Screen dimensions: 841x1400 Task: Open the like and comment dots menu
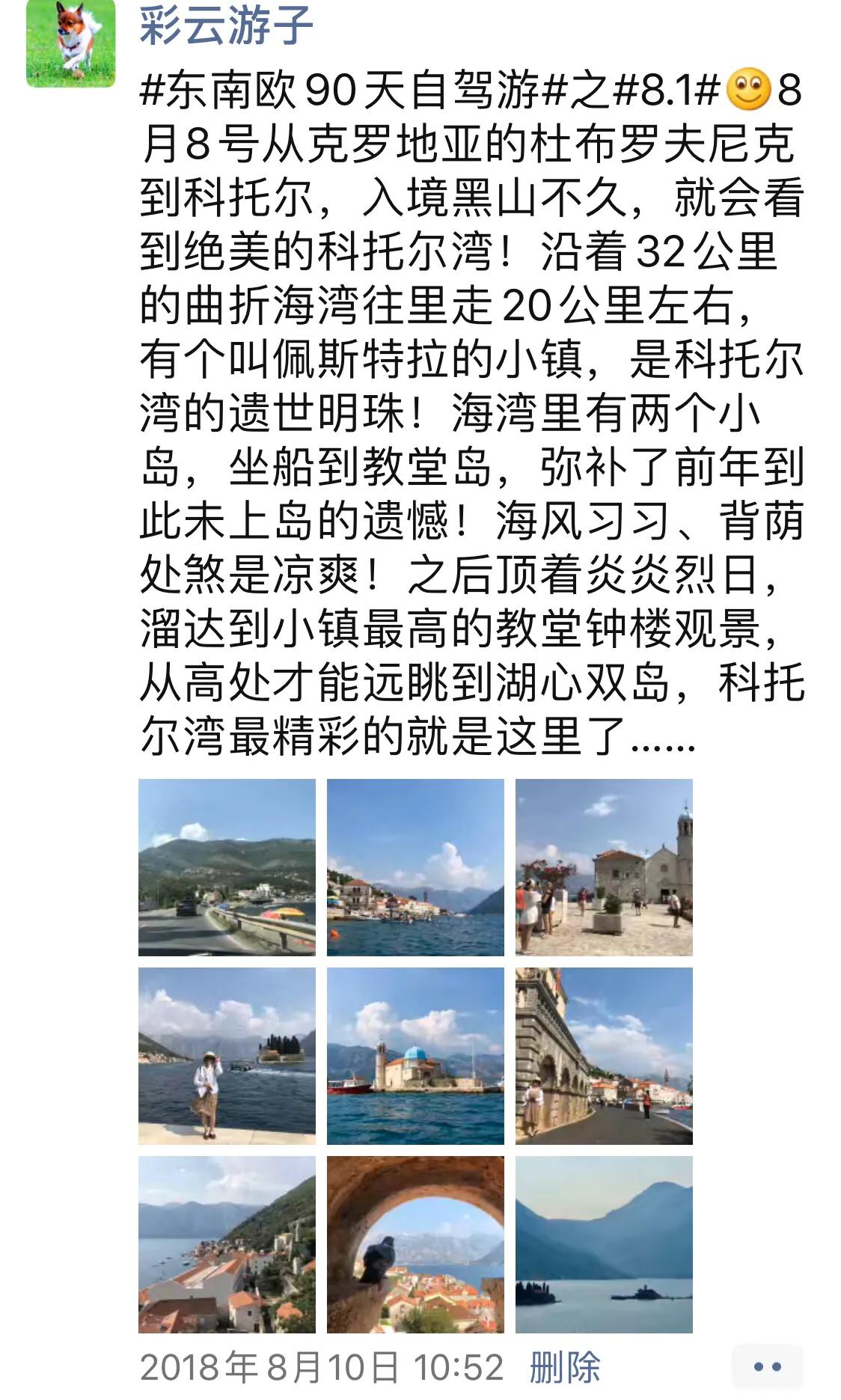point(767,1367)
